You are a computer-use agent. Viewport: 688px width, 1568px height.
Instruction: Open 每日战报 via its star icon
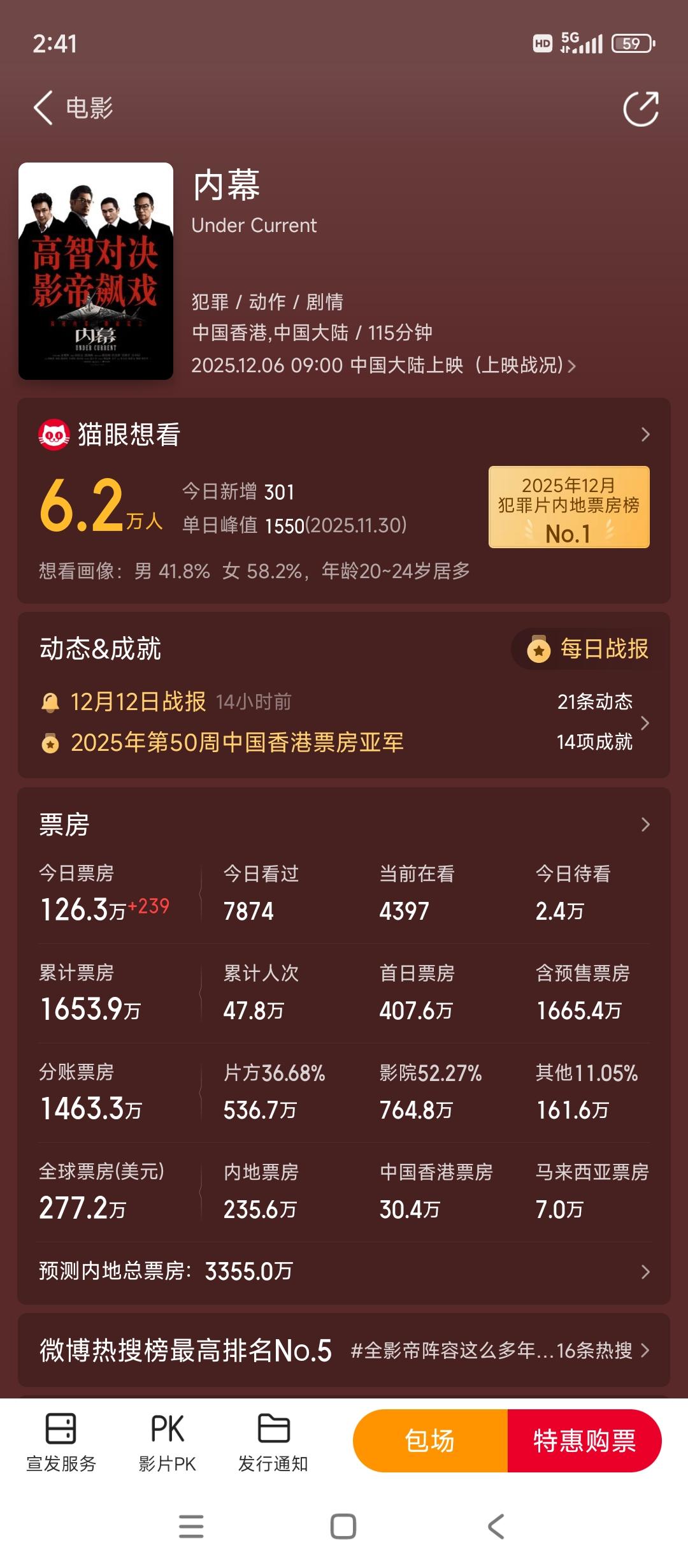click(x=540, y=649)
